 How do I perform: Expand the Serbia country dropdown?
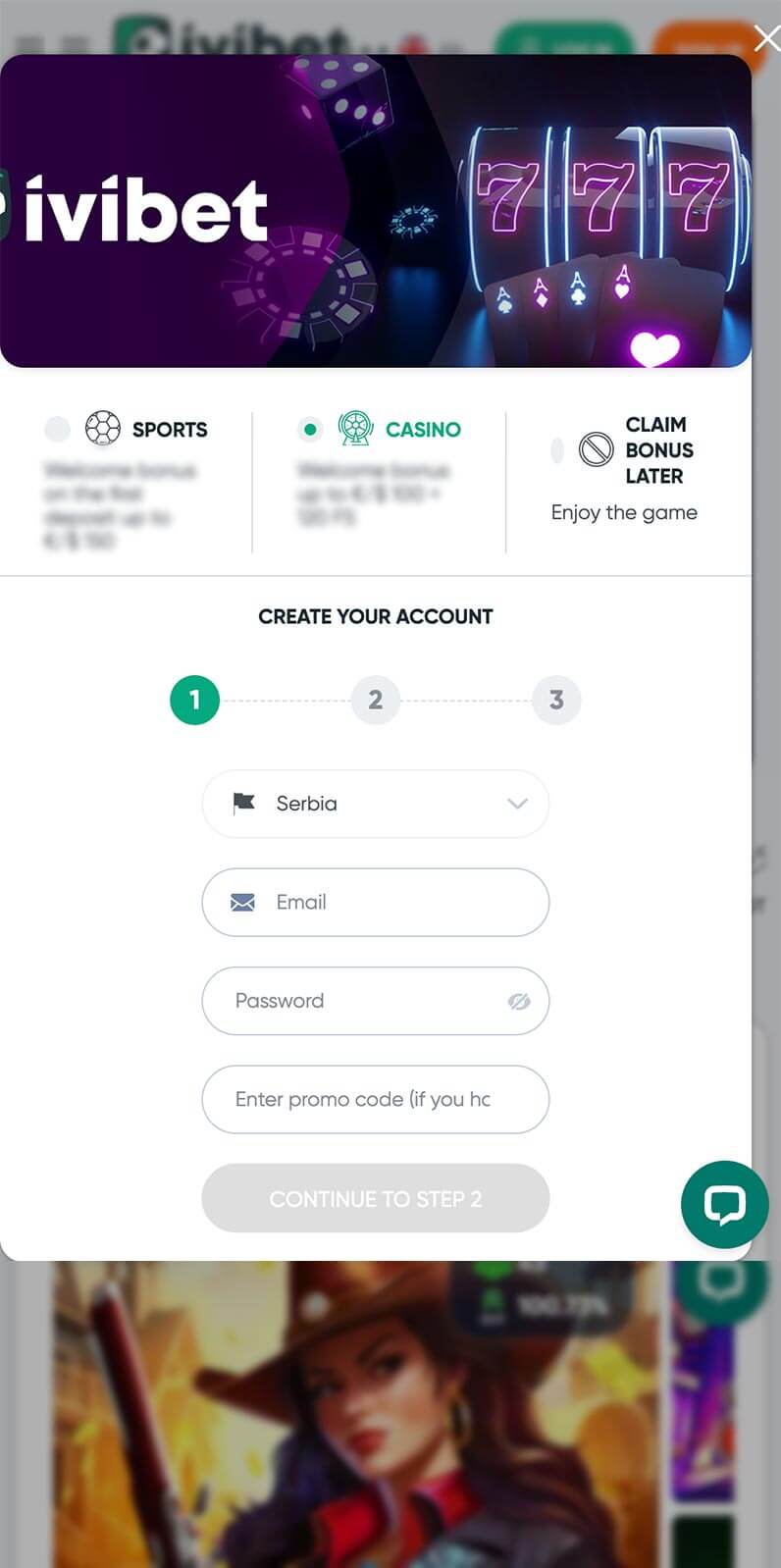(x=376, y=804)
